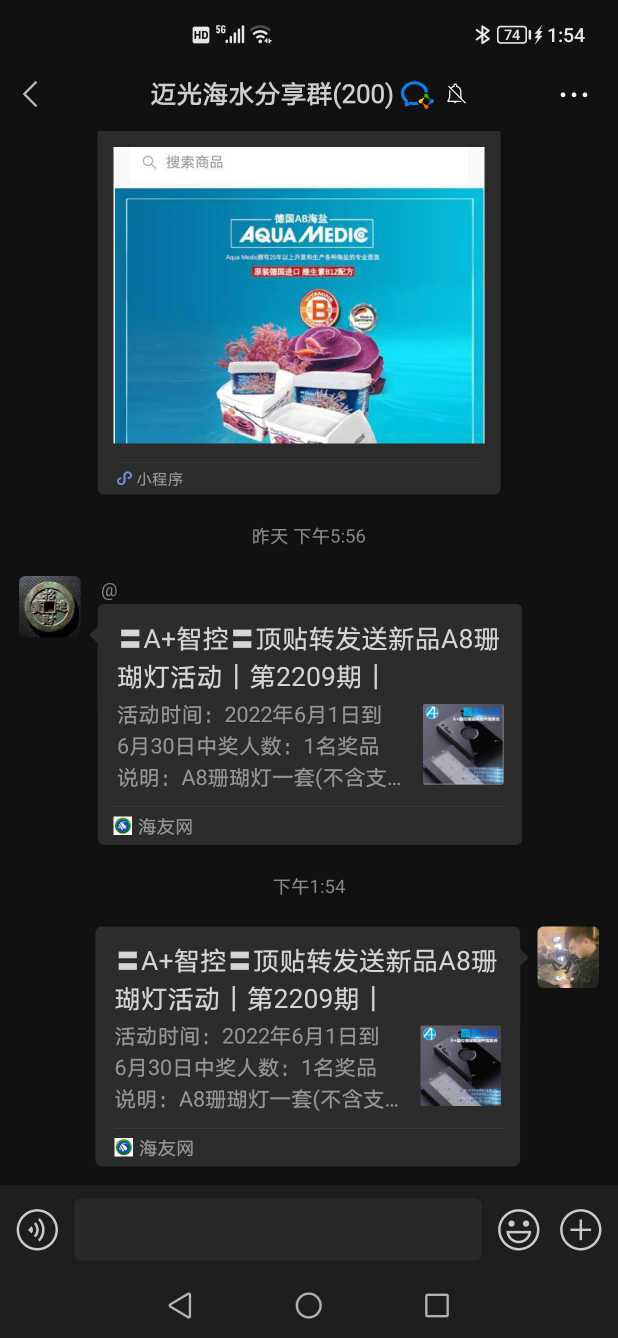Open the plus attachments panel
618x1338 pixels.
580,1229
